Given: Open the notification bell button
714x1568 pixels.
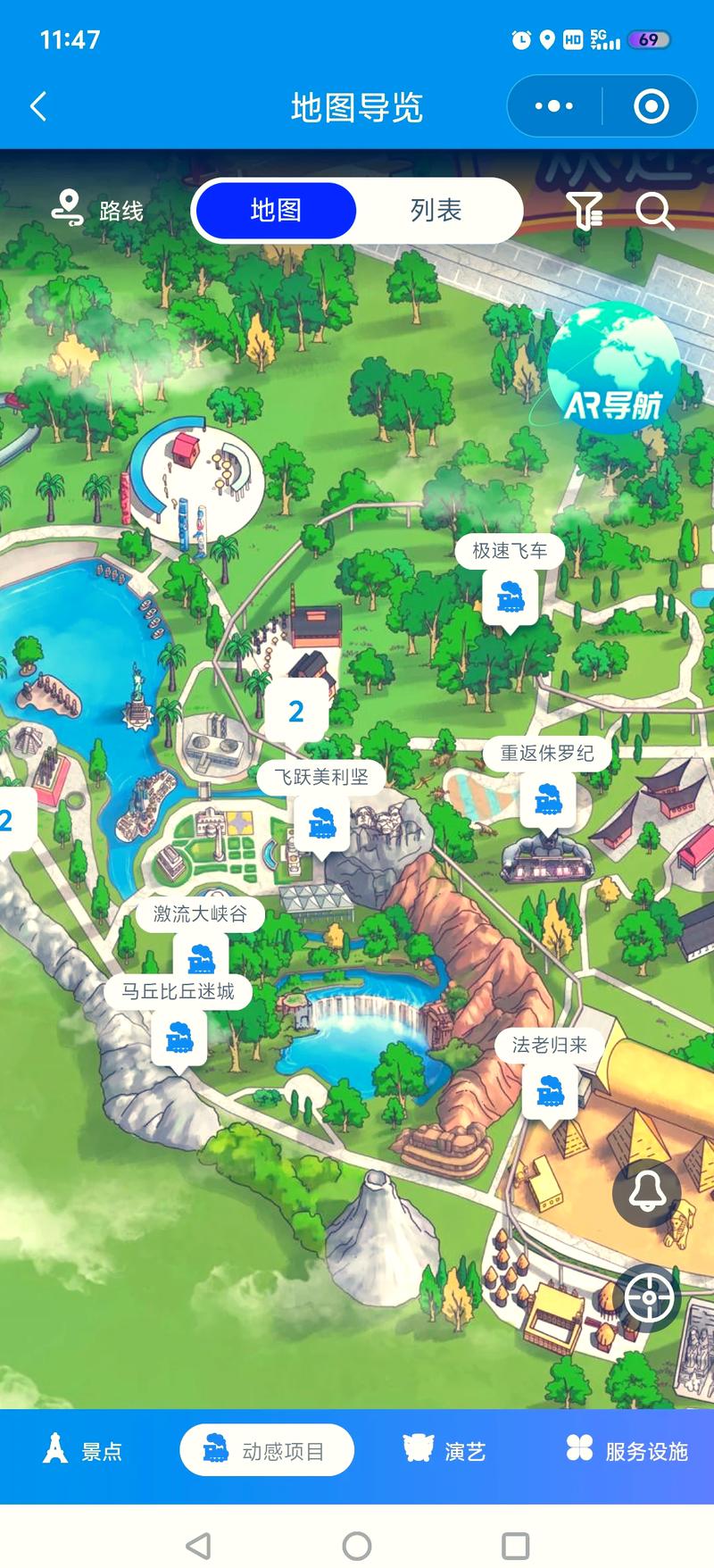Looking at the screenshot, I should coord(647,1191).
